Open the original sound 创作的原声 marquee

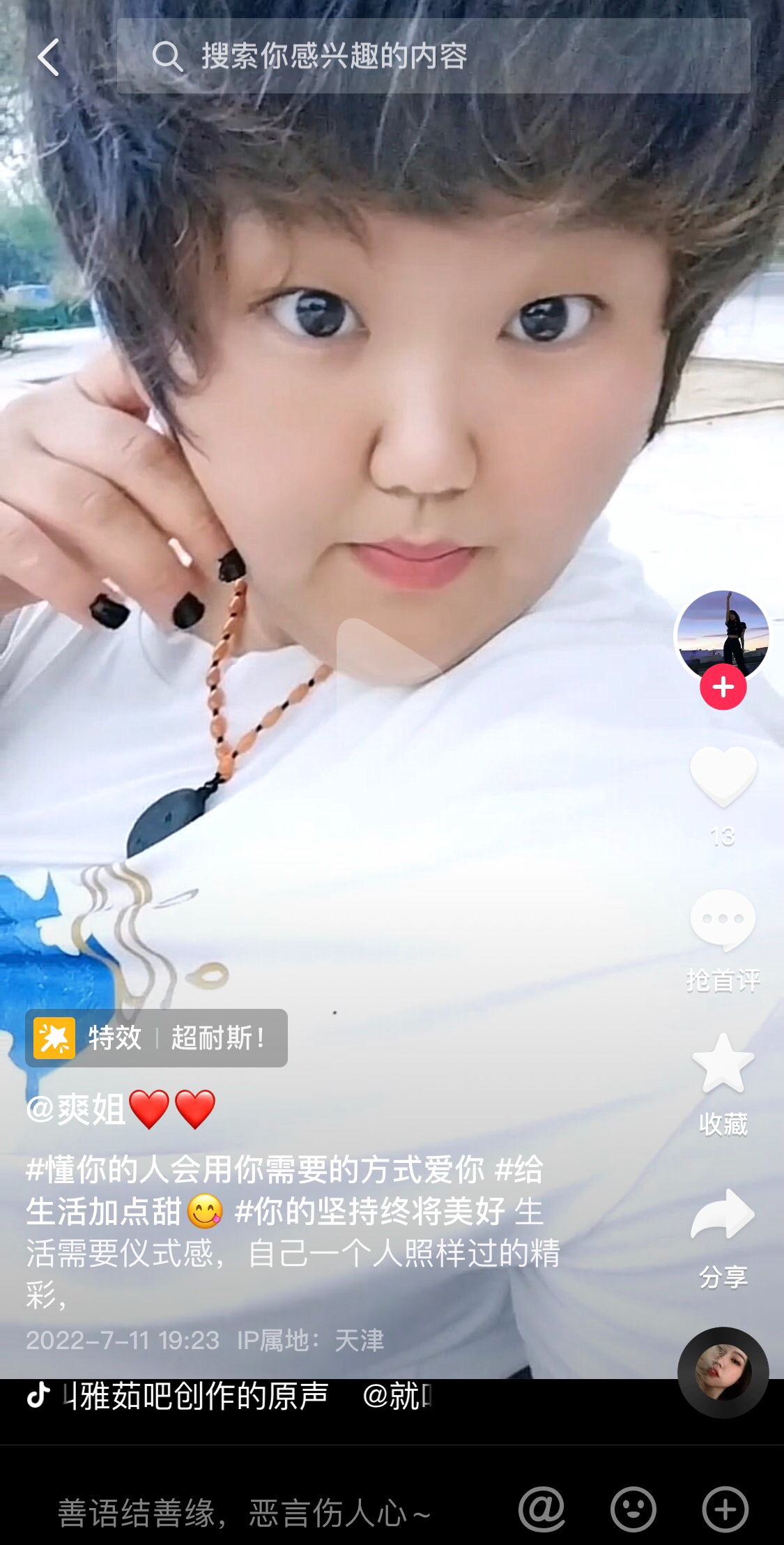pyautogui.click(x=230, y=1396)
